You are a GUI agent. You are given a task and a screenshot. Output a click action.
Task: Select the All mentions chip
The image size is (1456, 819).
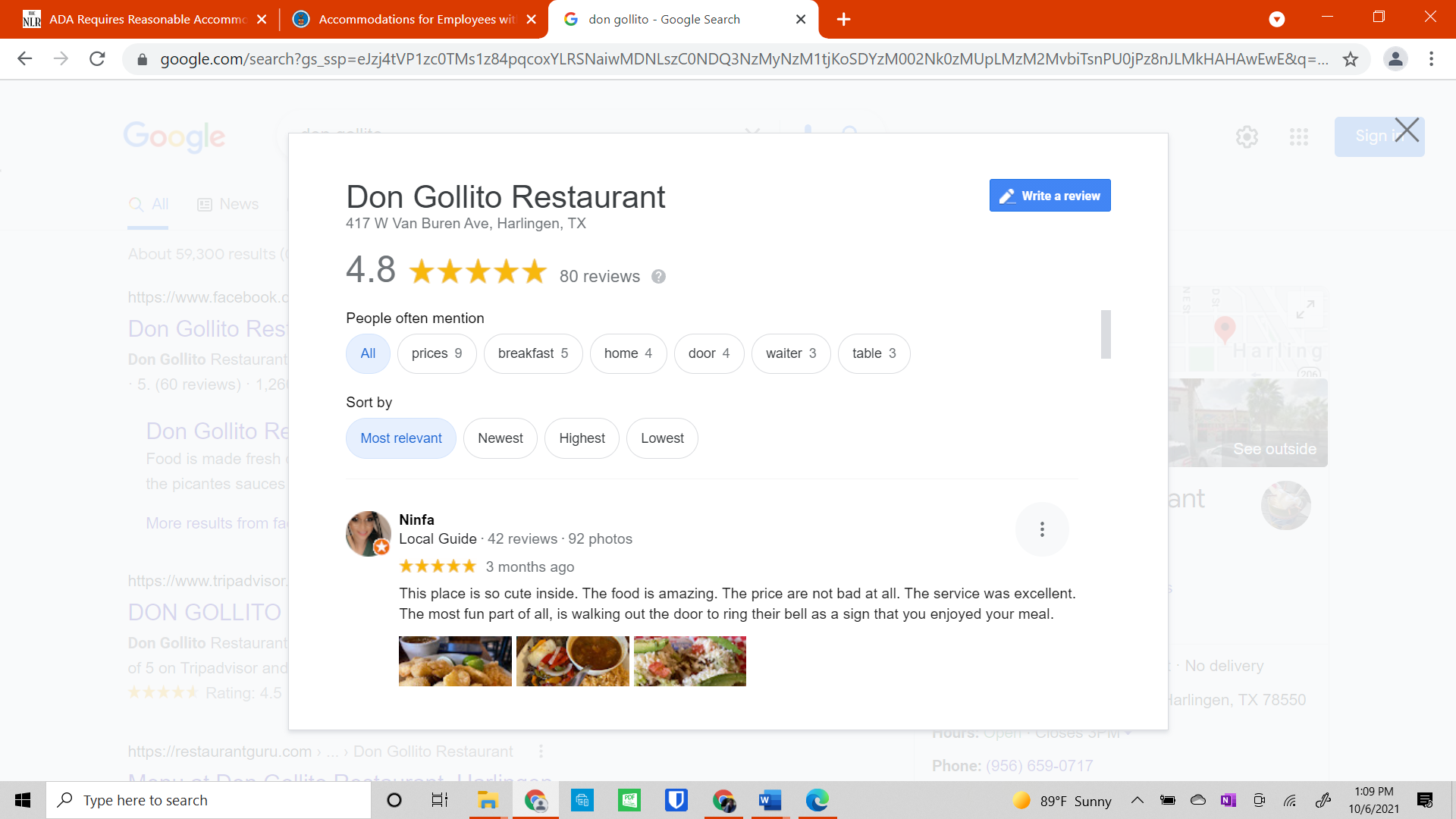point(368,353)
